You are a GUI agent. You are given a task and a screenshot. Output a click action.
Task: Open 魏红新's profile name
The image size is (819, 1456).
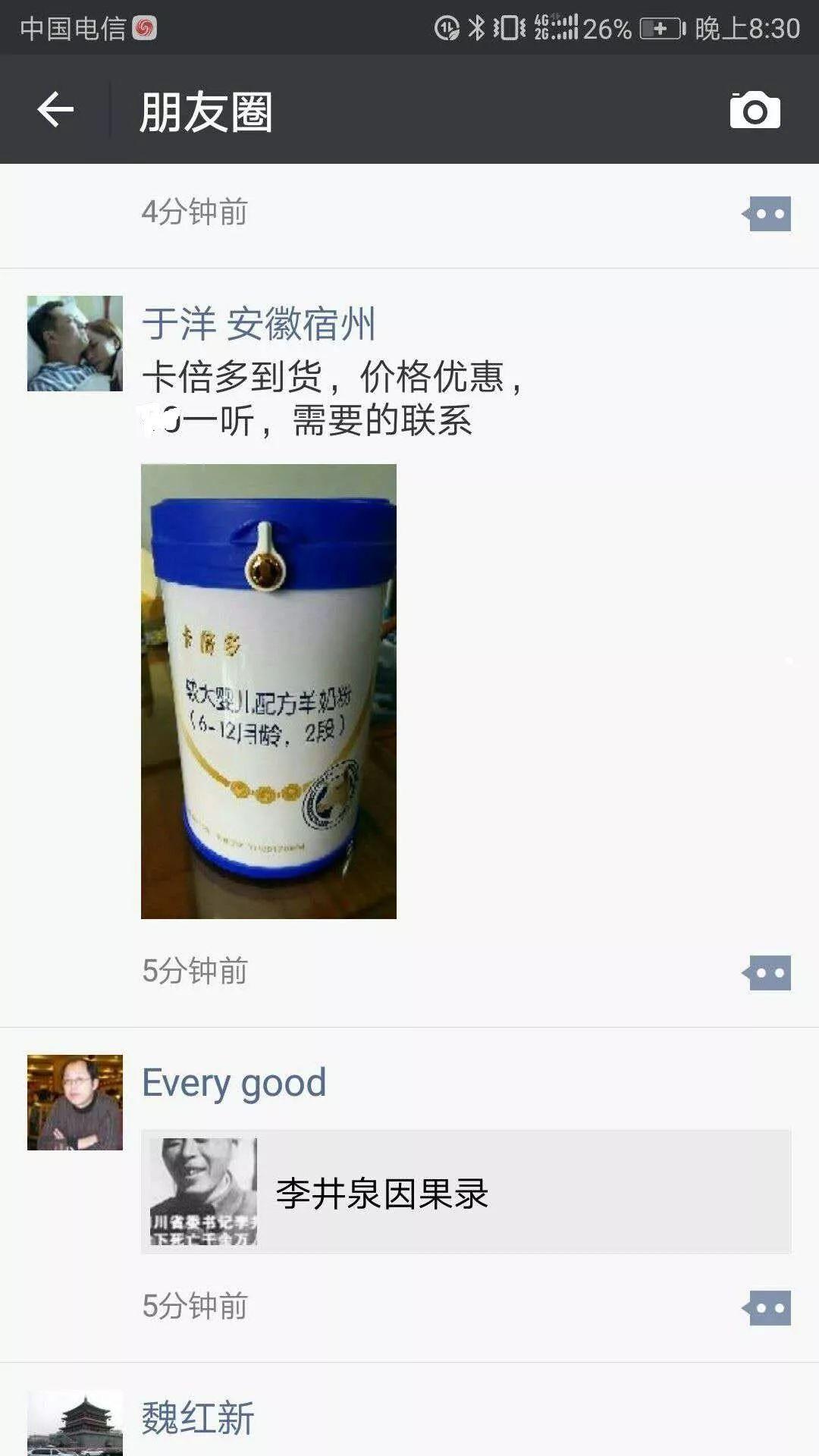point(198,1418)
